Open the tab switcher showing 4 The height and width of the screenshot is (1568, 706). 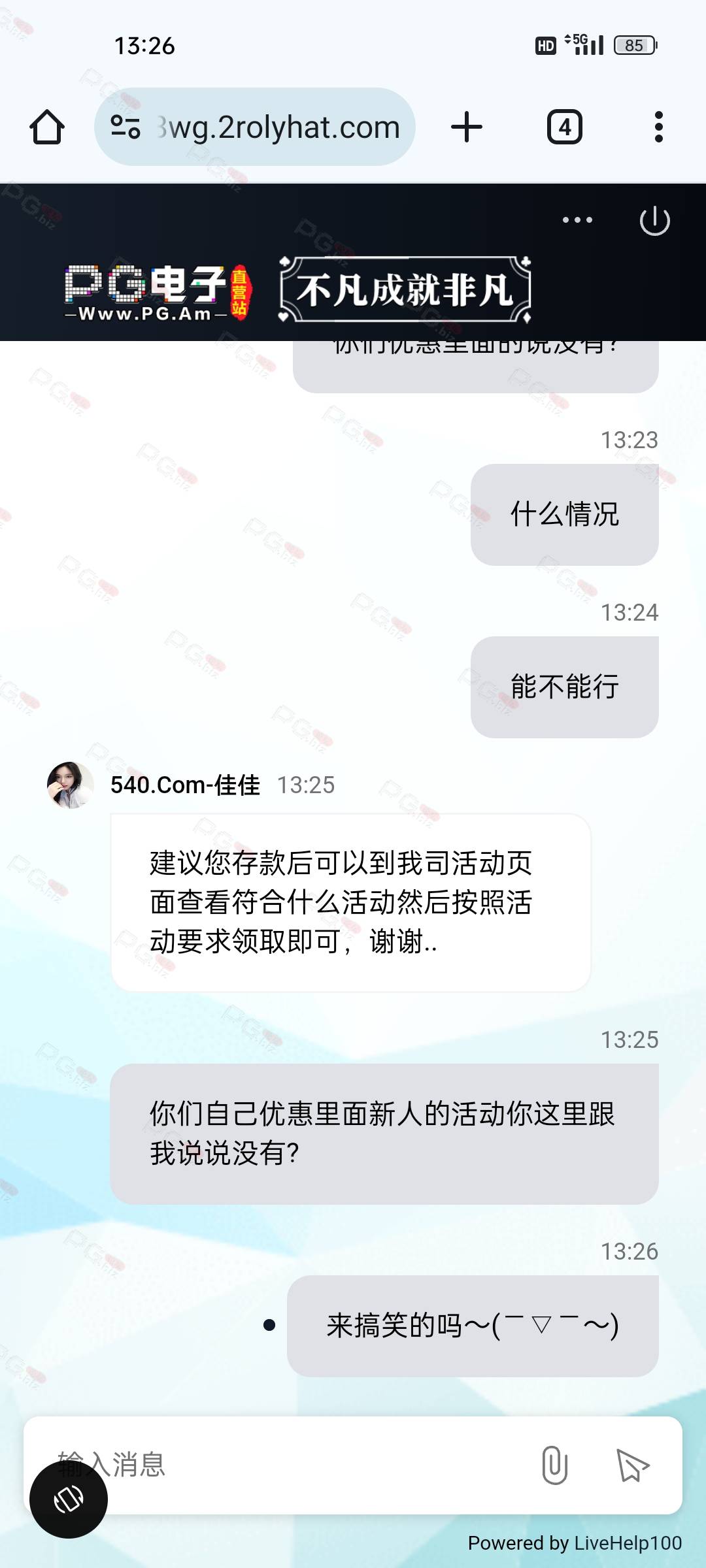tap(565, 127)
